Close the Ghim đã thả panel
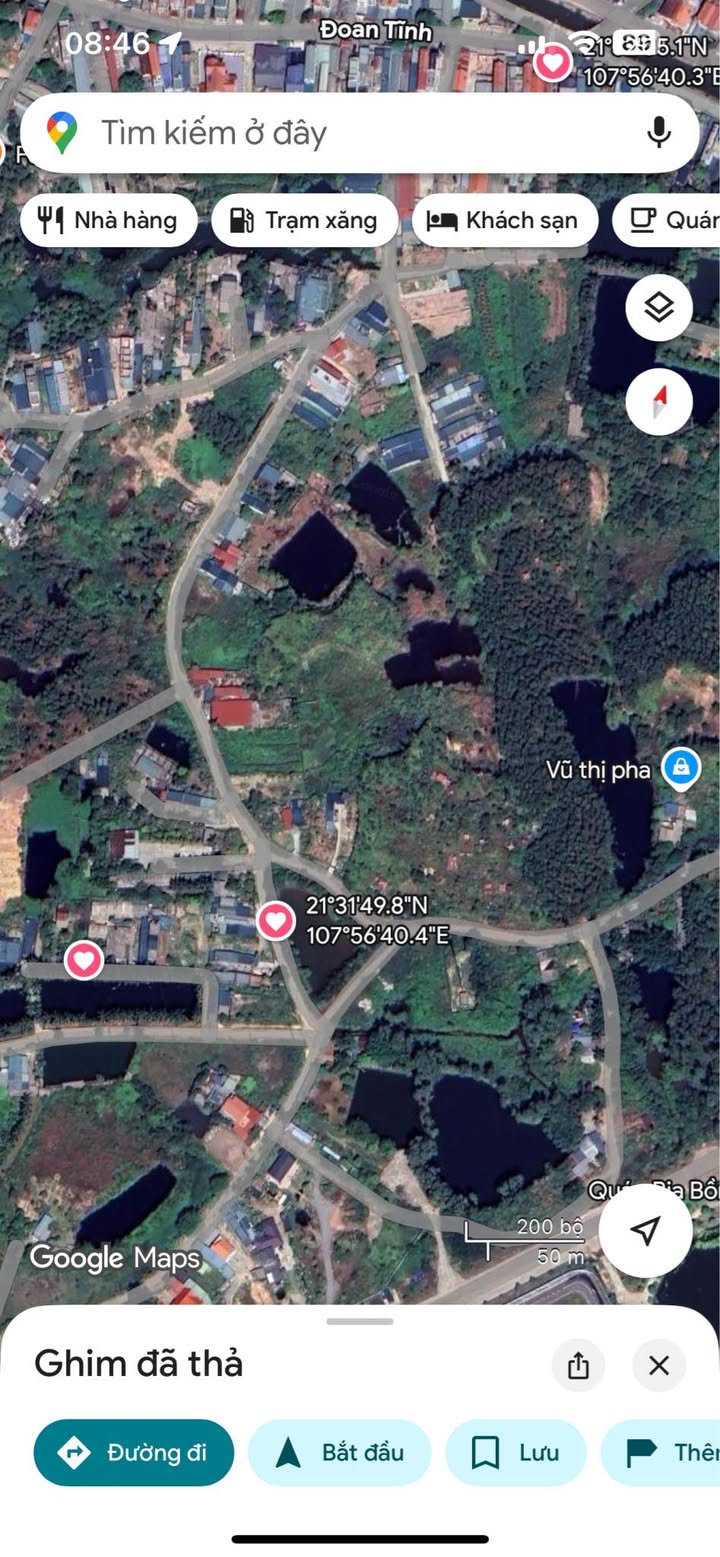 coord(658,1365)
